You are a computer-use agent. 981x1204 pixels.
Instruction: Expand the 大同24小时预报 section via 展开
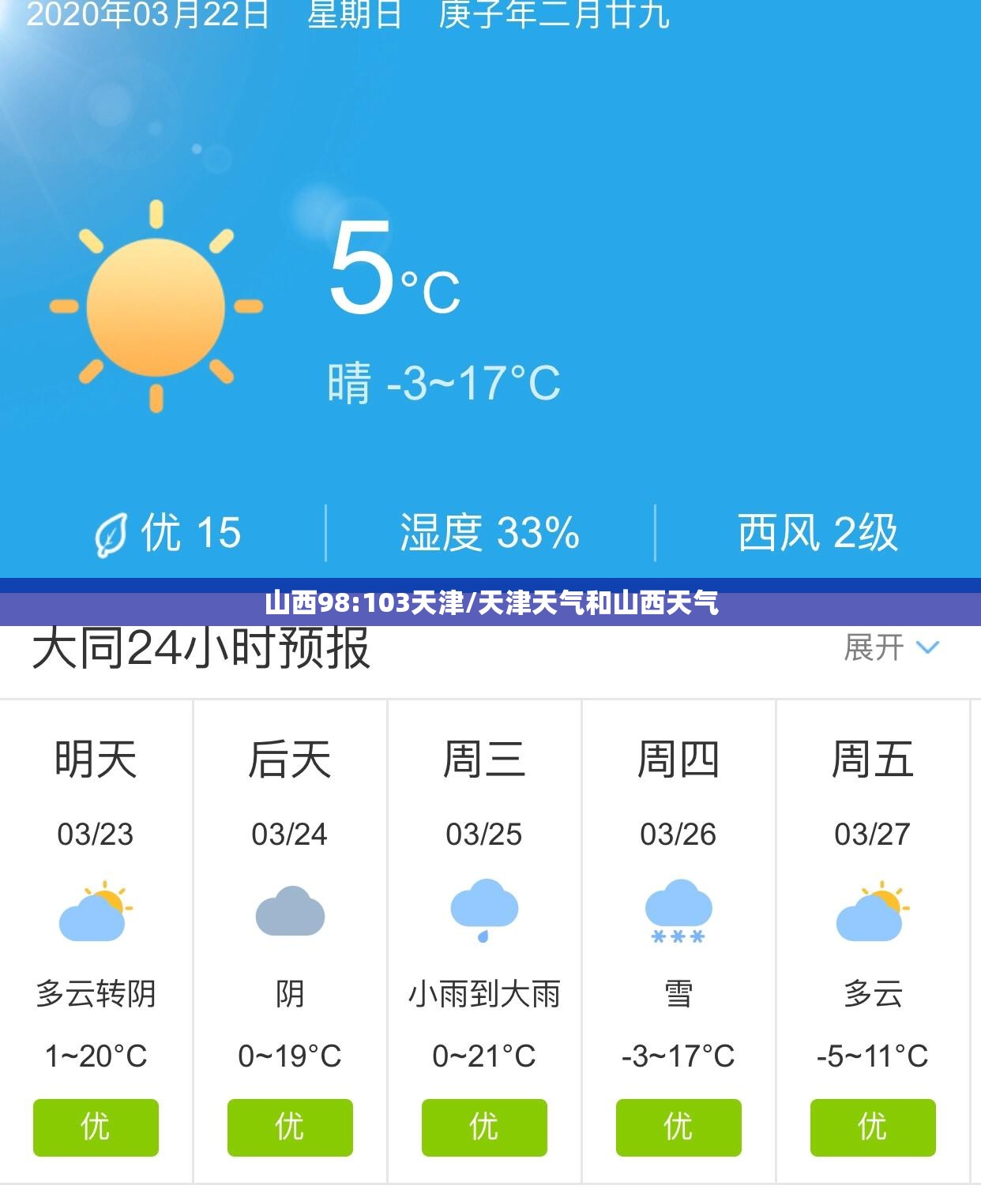891,647
